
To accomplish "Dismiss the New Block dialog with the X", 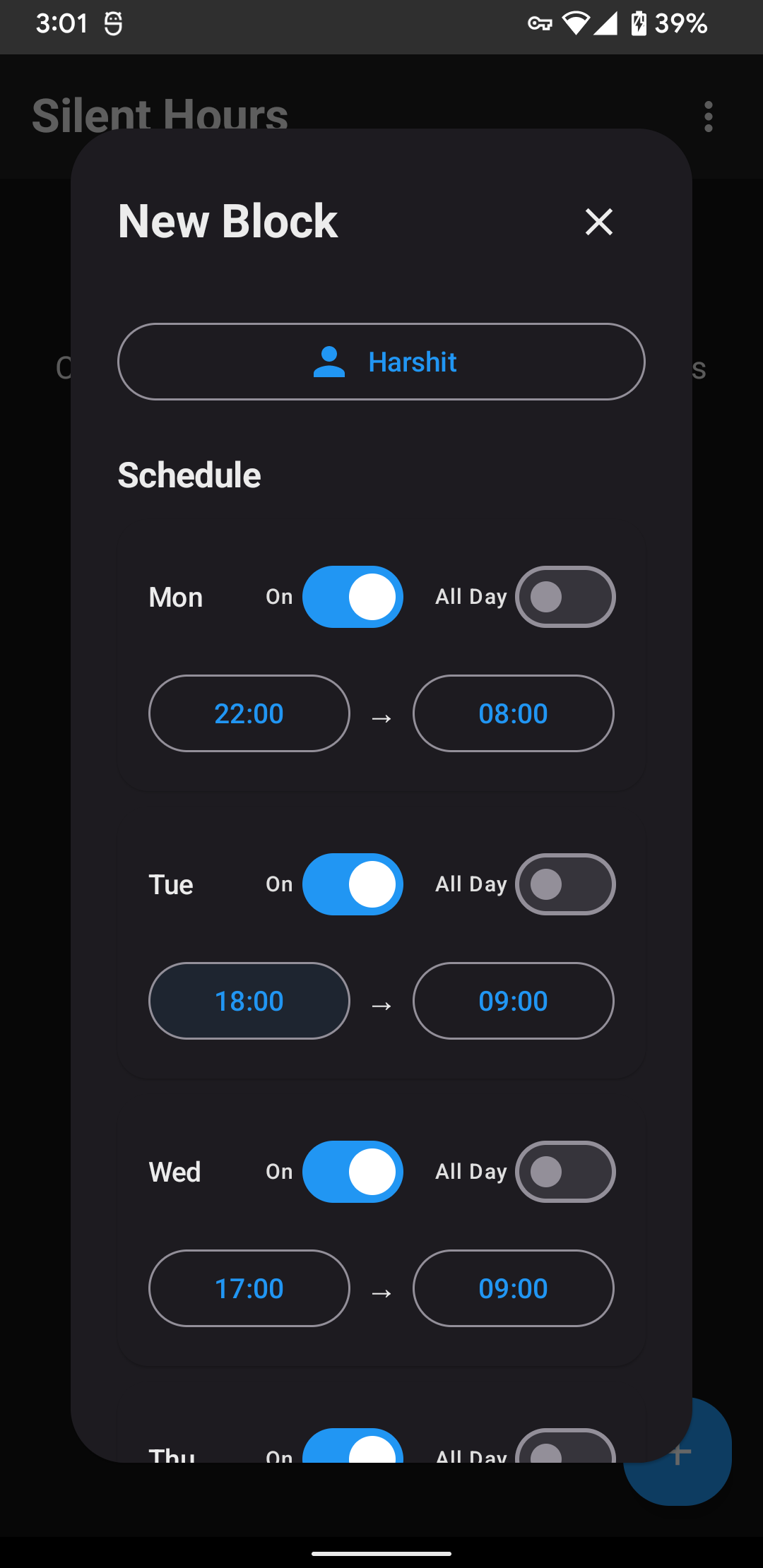I will click(x=598, y=222).
